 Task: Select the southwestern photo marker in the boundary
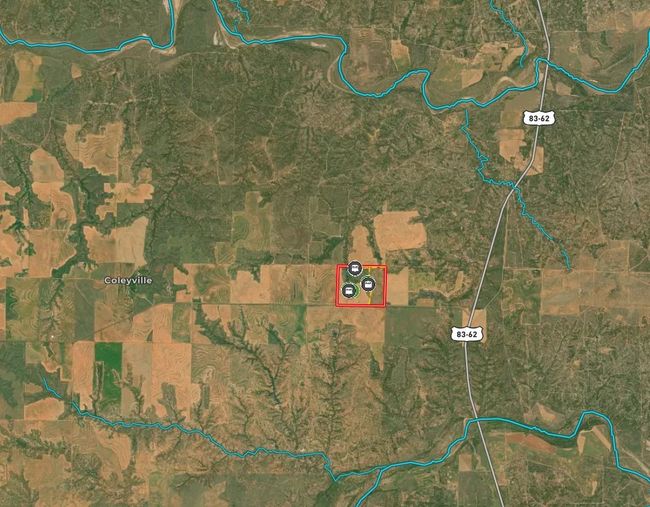(348, 290)
